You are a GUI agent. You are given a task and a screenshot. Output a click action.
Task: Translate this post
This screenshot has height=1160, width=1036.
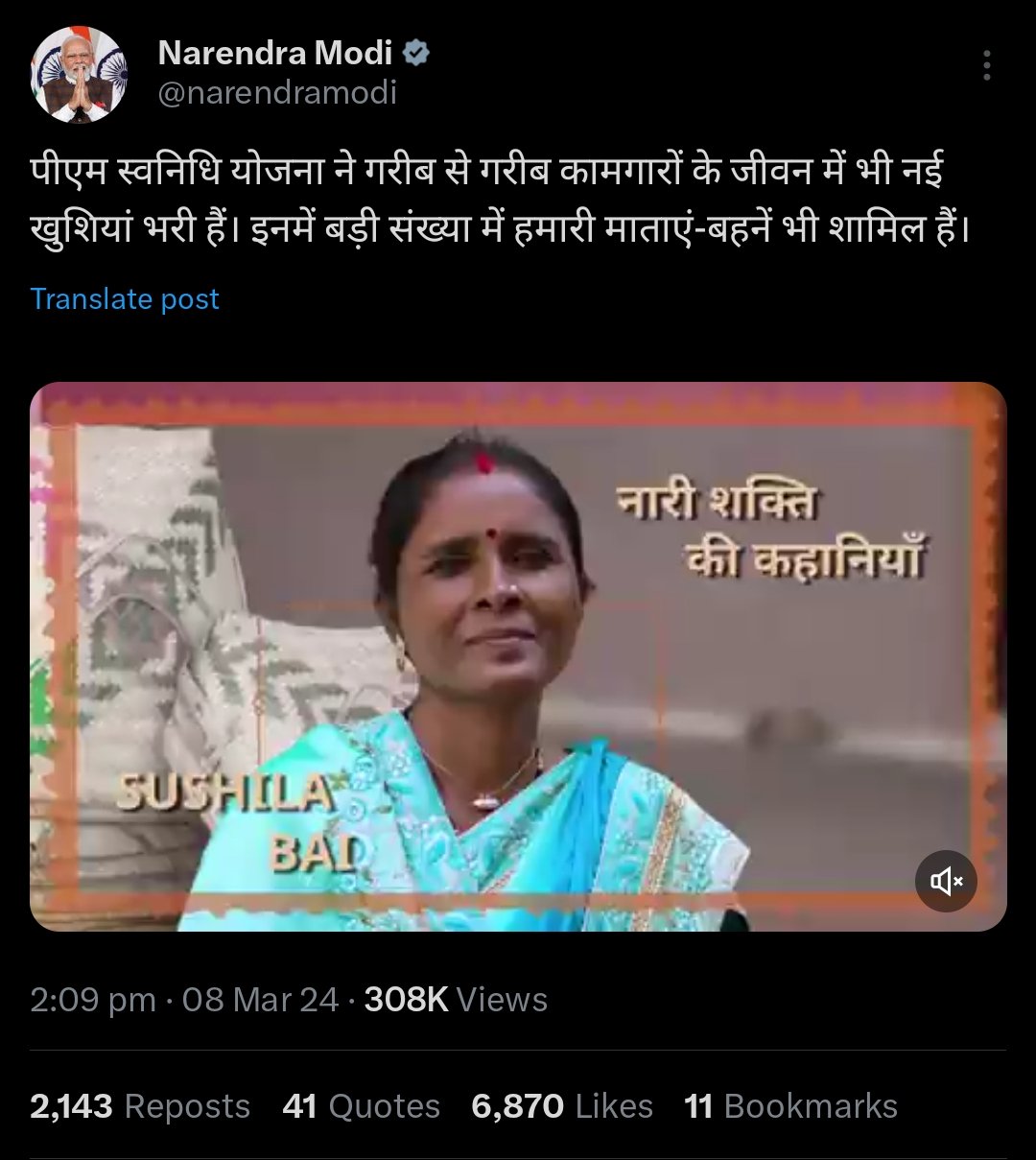(125, 298)
